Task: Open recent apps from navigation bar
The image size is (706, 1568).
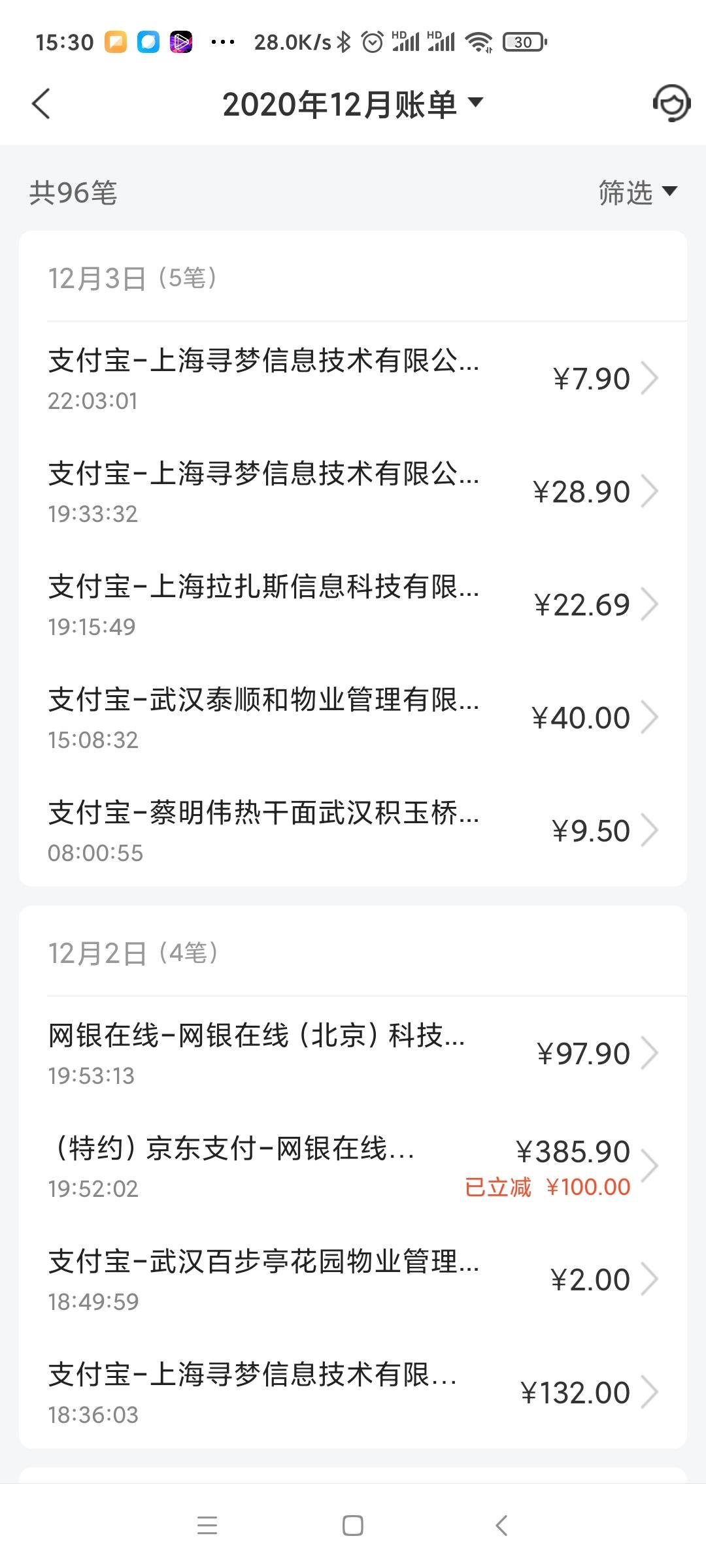Action: [x=207, y=1526]
